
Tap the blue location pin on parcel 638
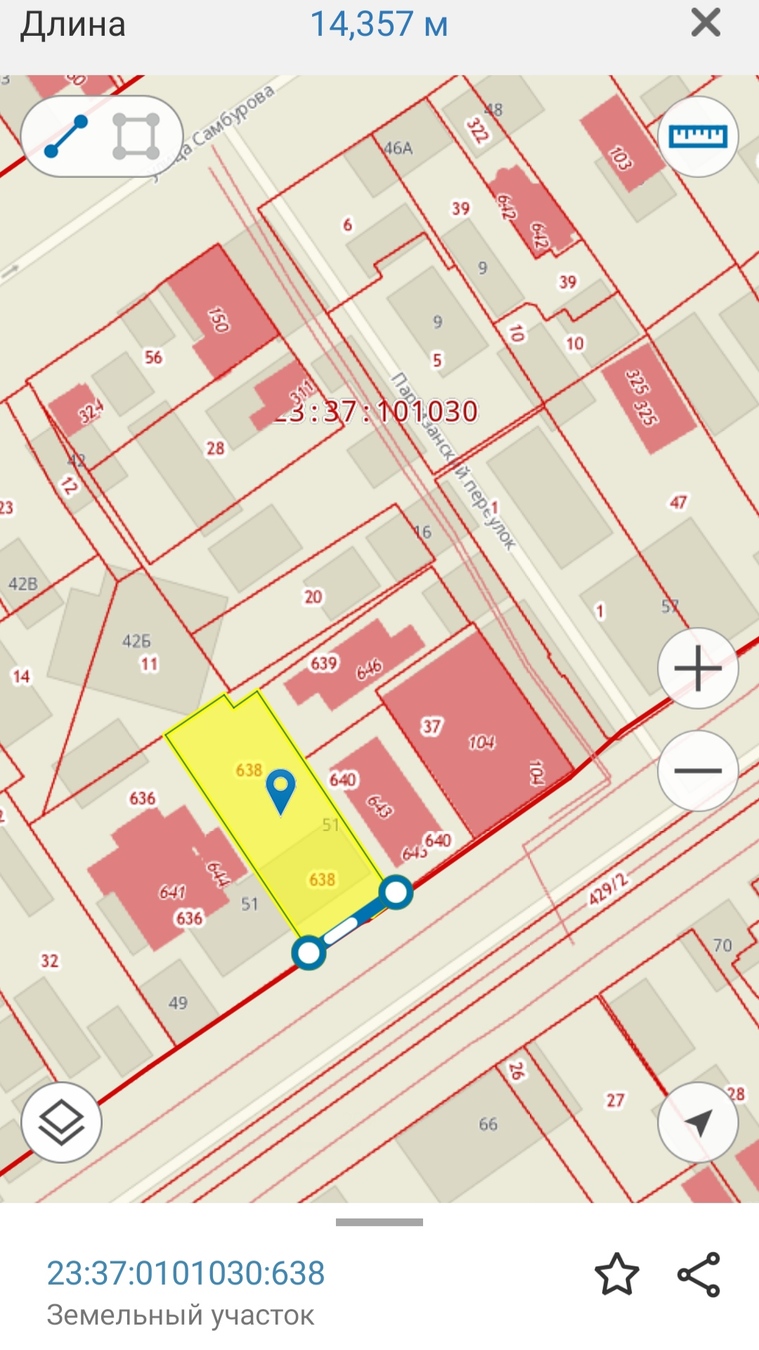(x=283, y=791)
